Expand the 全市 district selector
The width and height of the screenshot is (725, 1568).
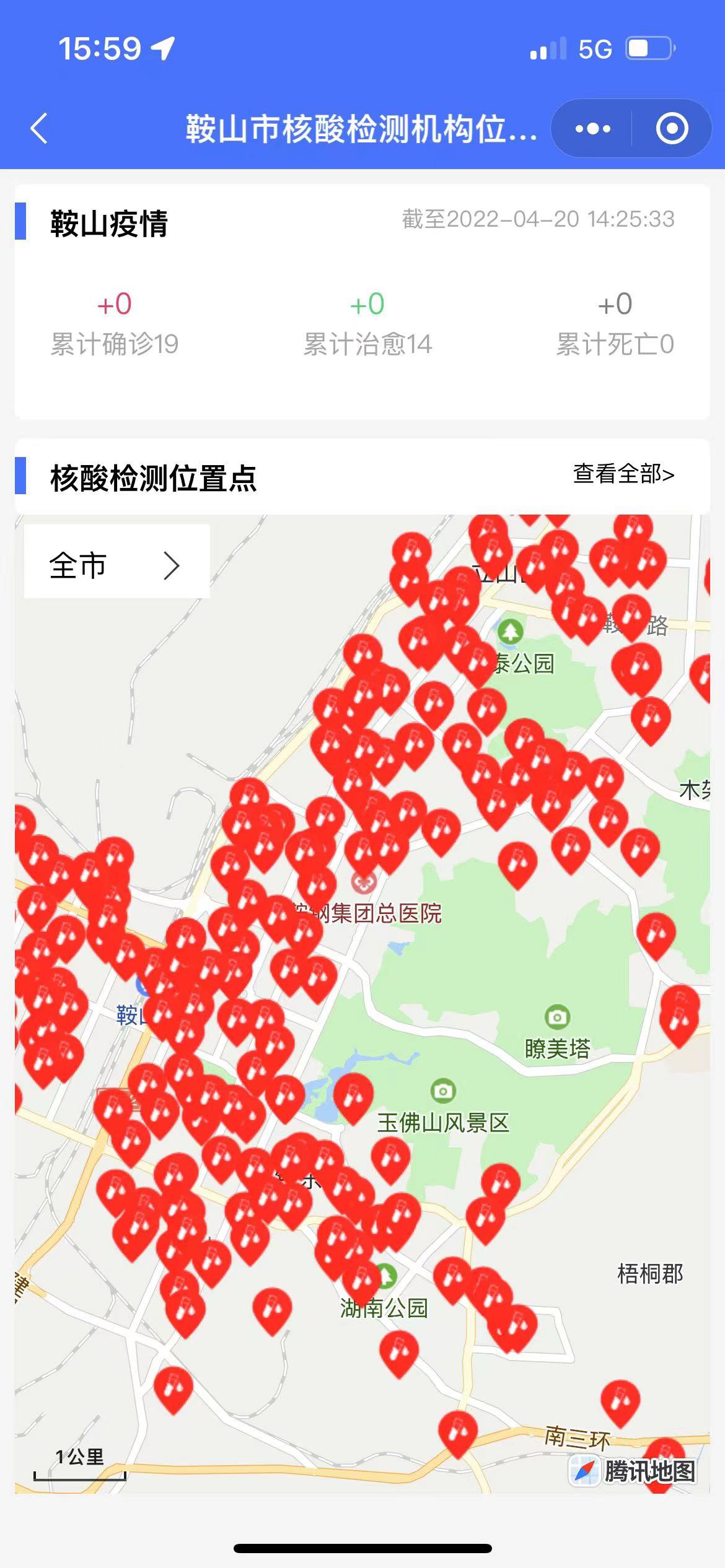pyautogui.click(x=116, y=565)
